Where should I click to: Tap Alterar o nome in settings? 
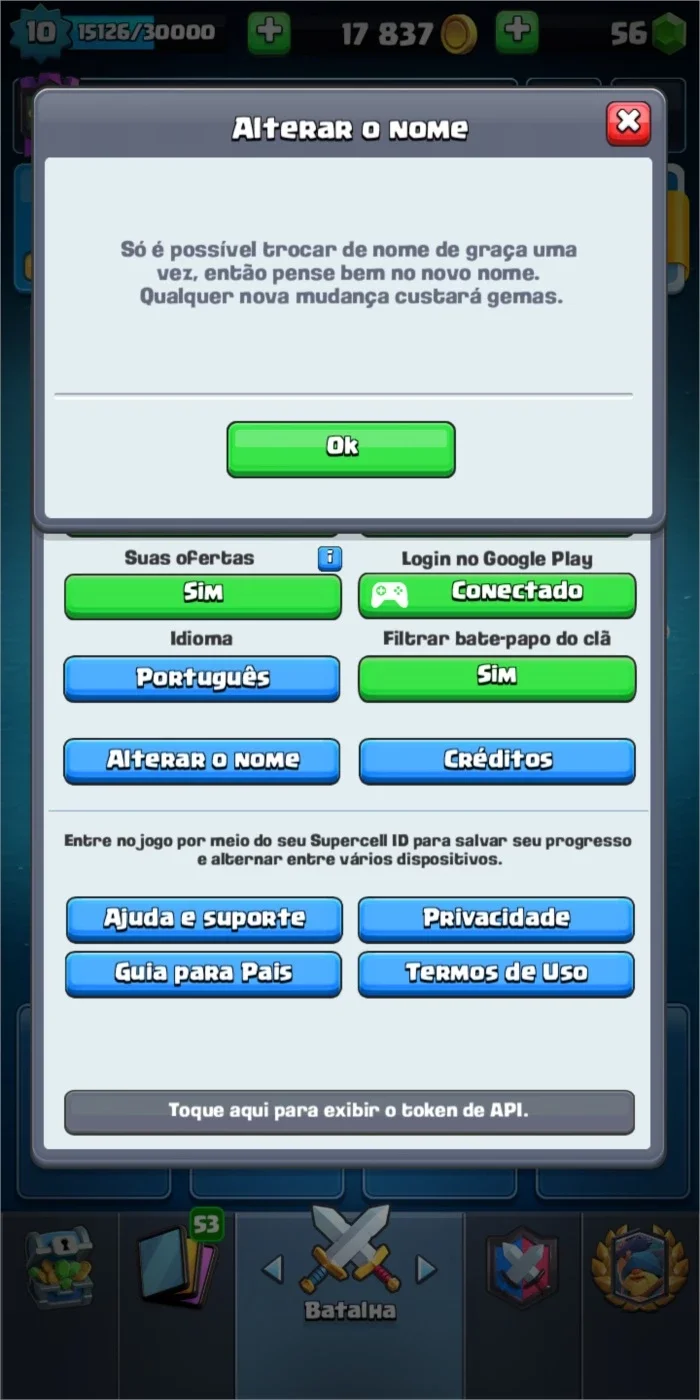202,761
